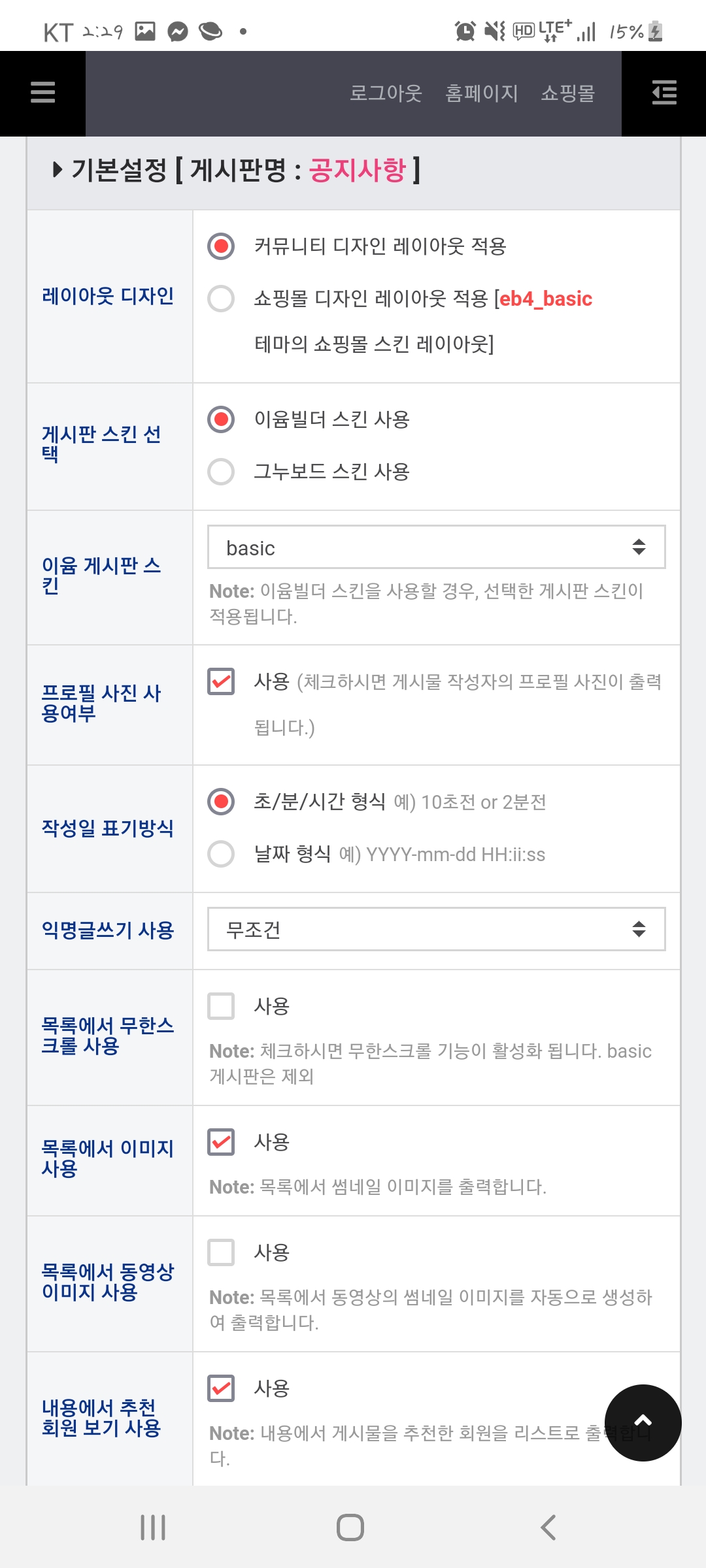Open the 쇼핑몰 link
The image size is (706, 1568).
567,93
